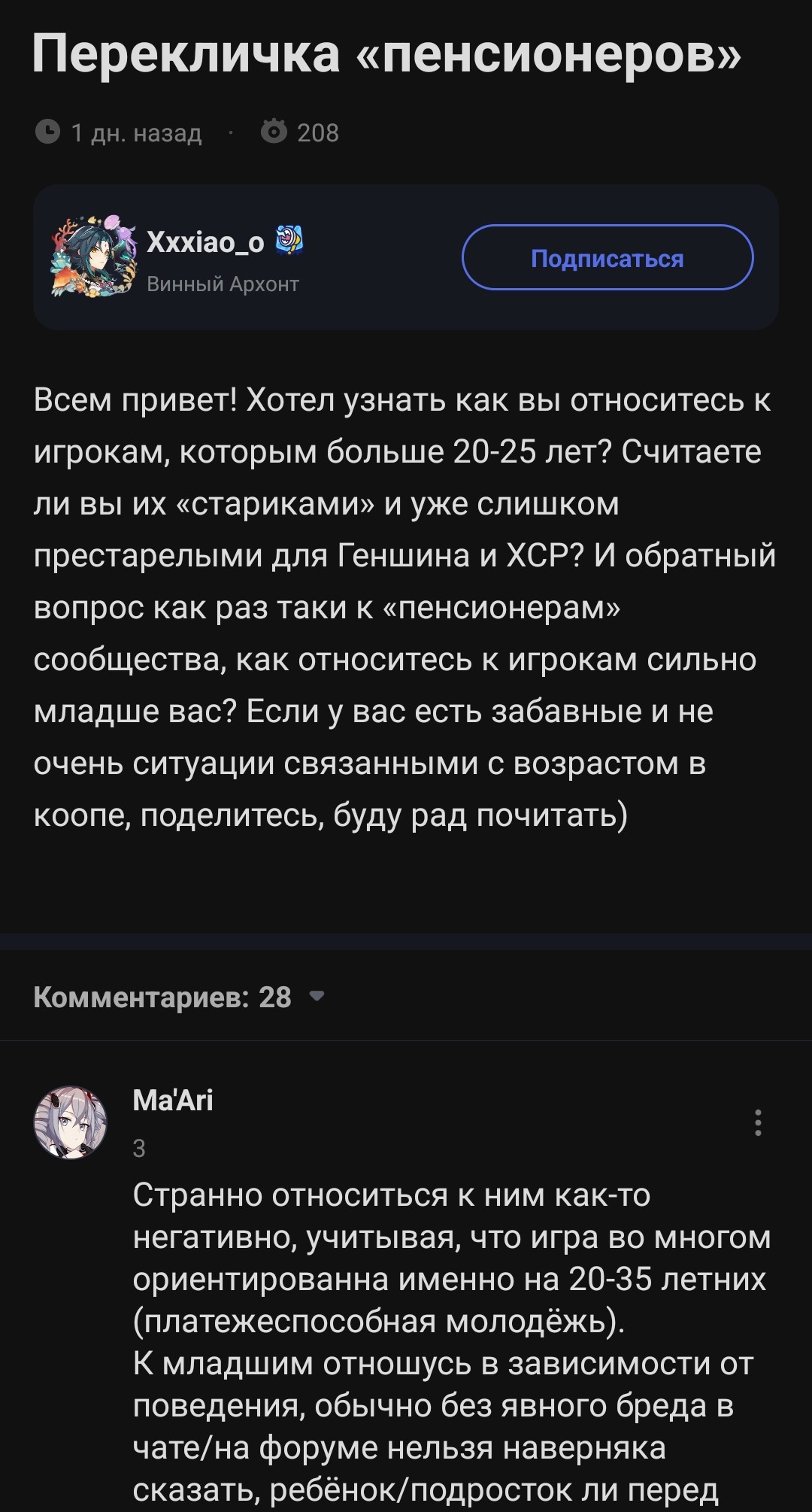Screen dimensions: 812x1512
Task: Expand the comments sorting dropdown arrow
Action: 317,996
